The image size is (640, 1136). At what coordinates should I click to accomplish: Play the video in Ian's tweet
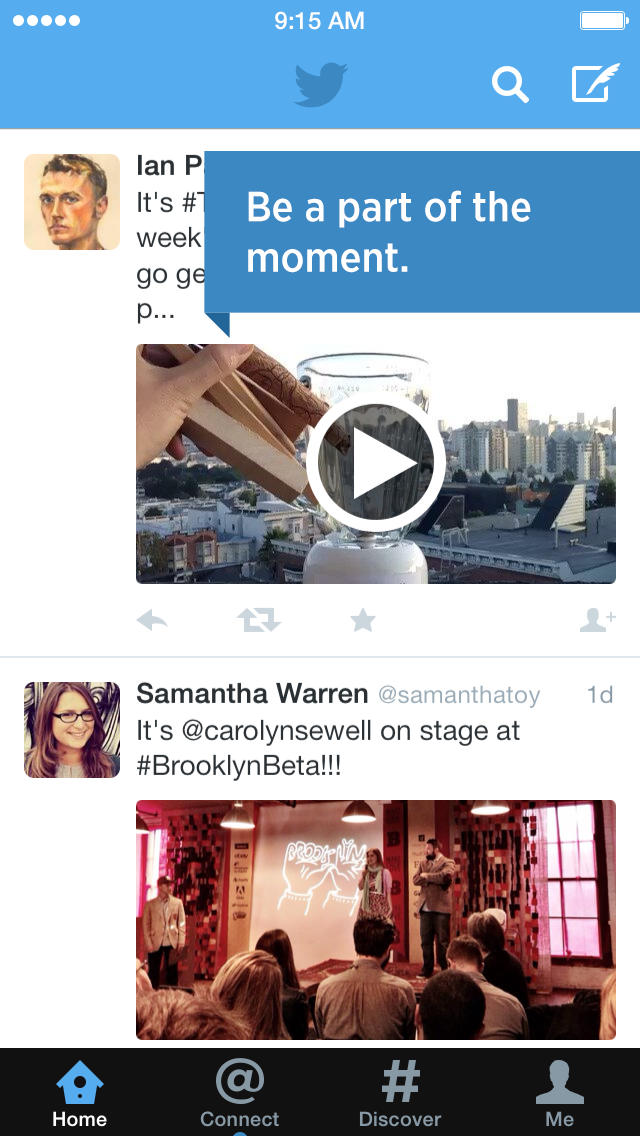point(376,463)
